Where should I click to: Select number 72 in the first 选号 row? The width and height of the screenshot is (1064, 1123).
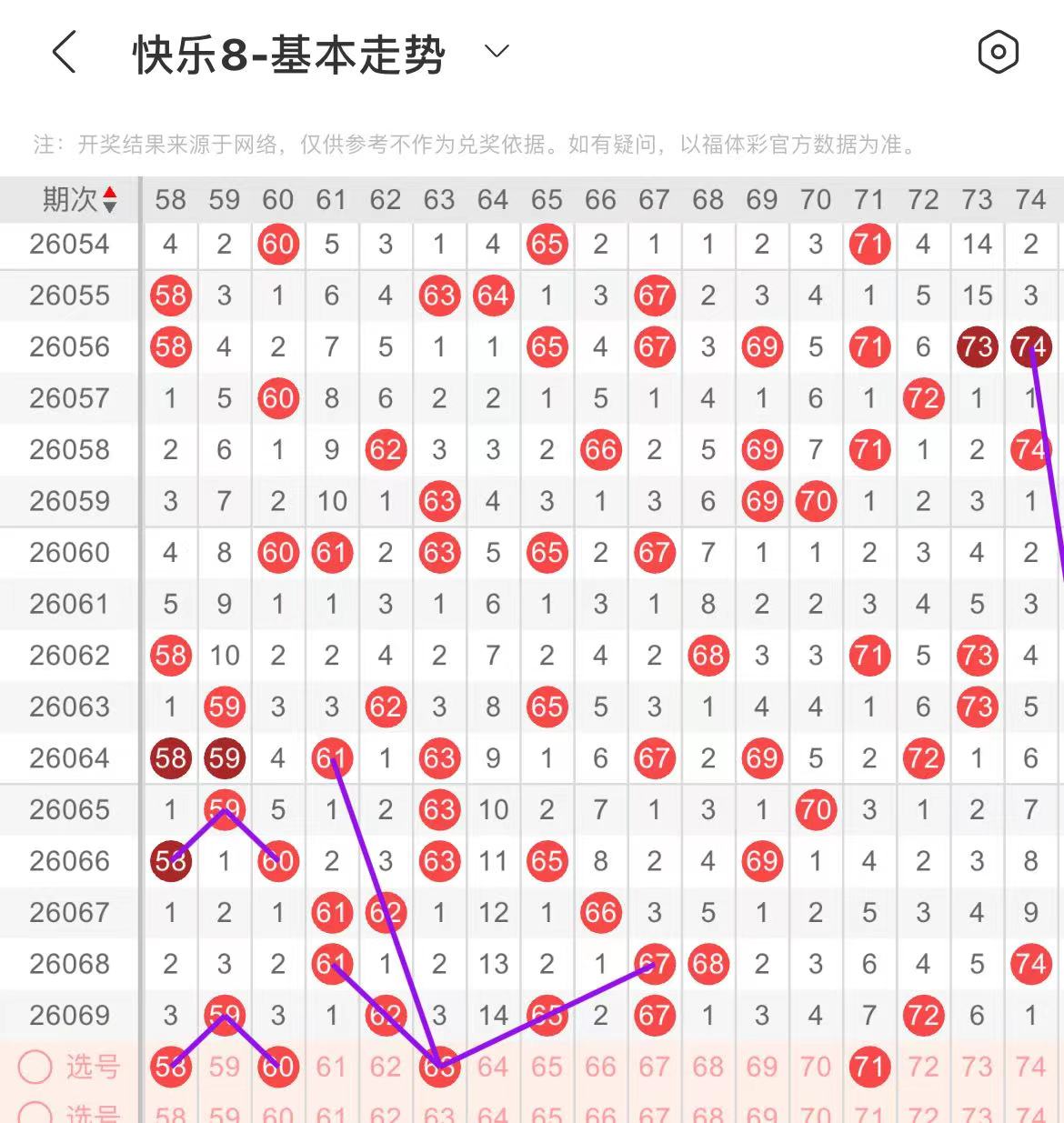tap(923, 1067)
